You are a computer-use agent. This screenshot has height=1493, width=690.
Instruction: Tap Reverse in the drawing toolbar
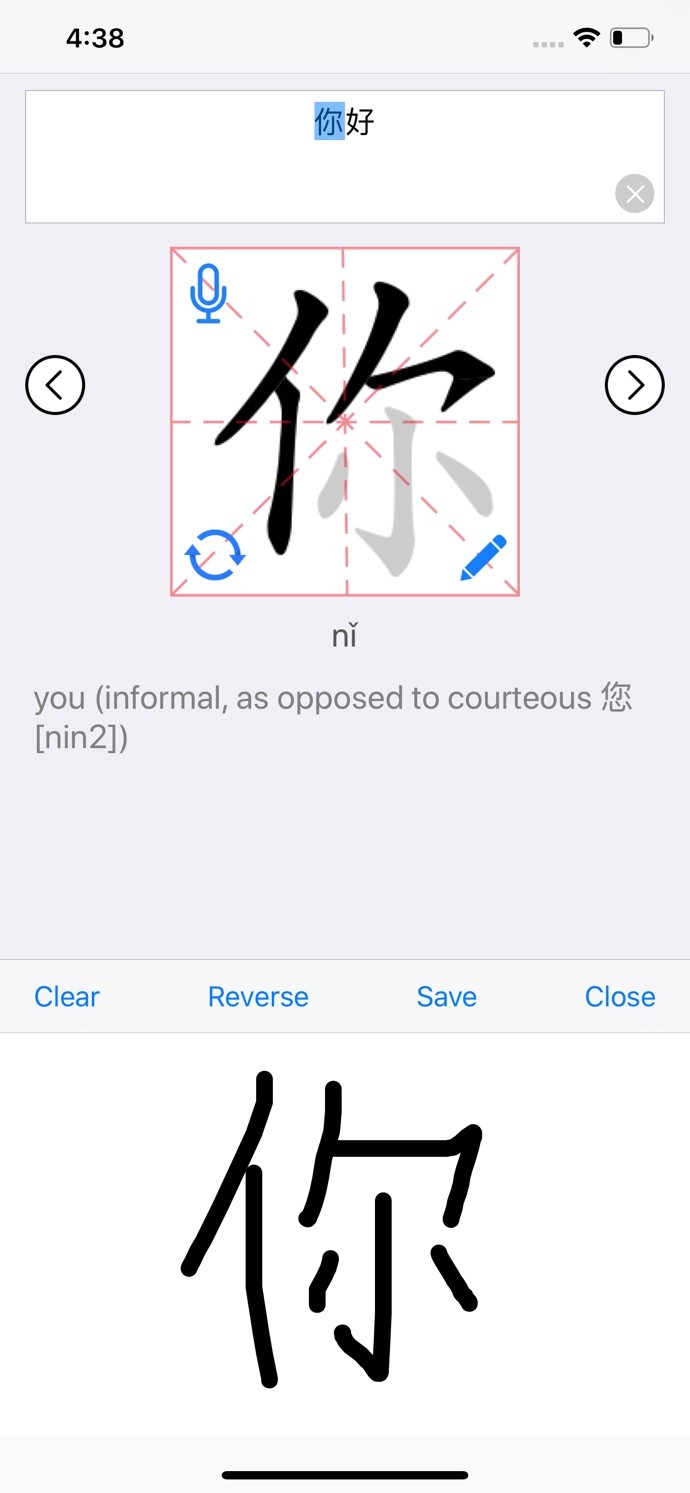(x=258, y=997)
